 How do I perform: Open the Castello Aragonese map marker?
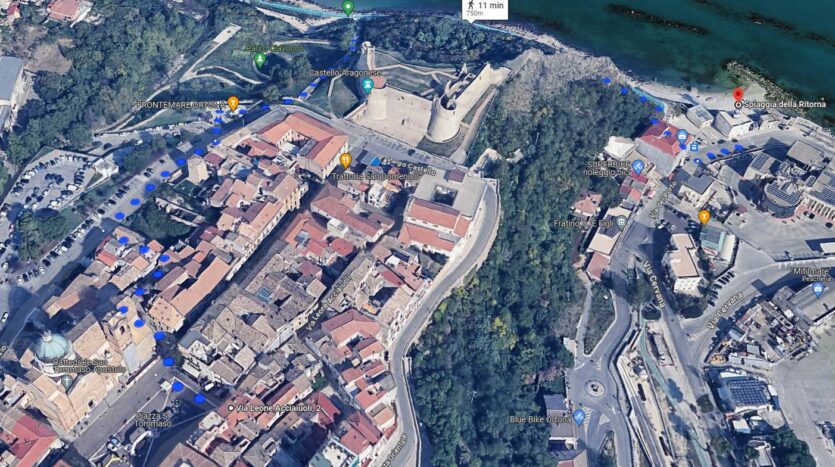[367, 86]
